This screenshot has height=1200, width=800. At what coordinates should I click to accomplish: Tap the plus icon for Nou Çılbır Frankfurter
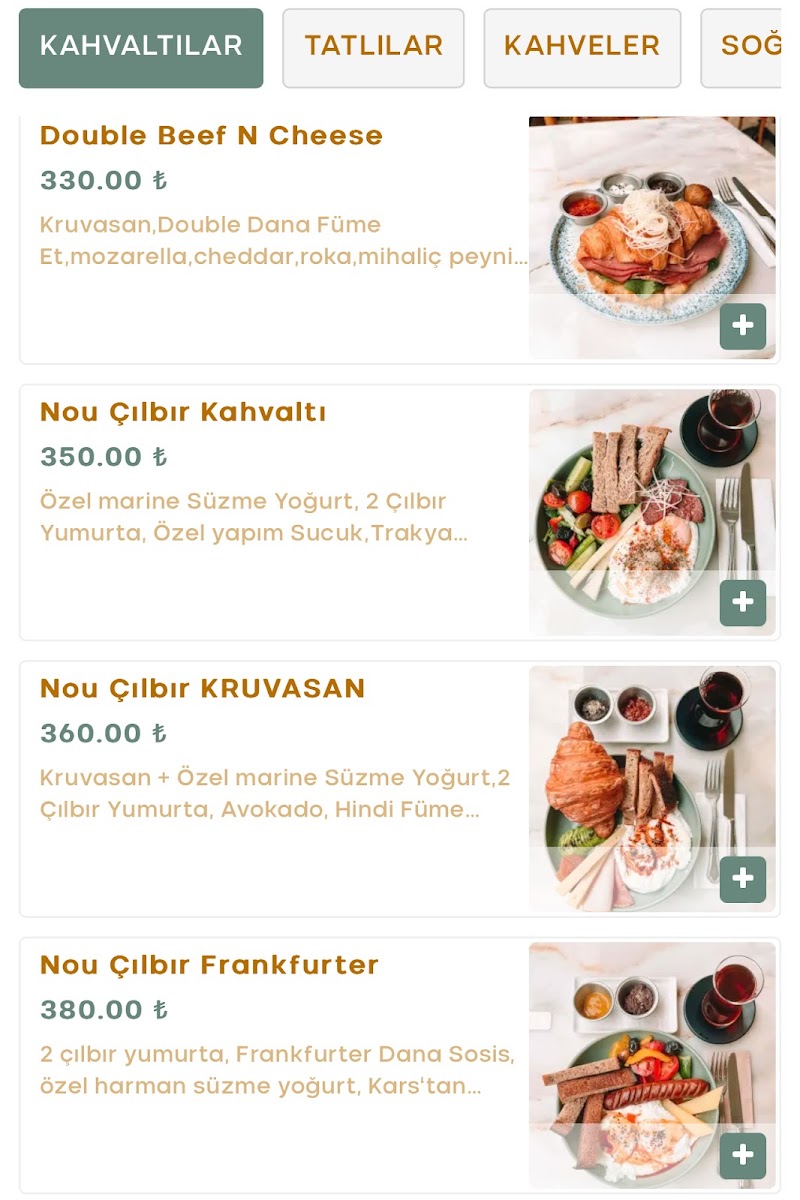[742, 1157]
